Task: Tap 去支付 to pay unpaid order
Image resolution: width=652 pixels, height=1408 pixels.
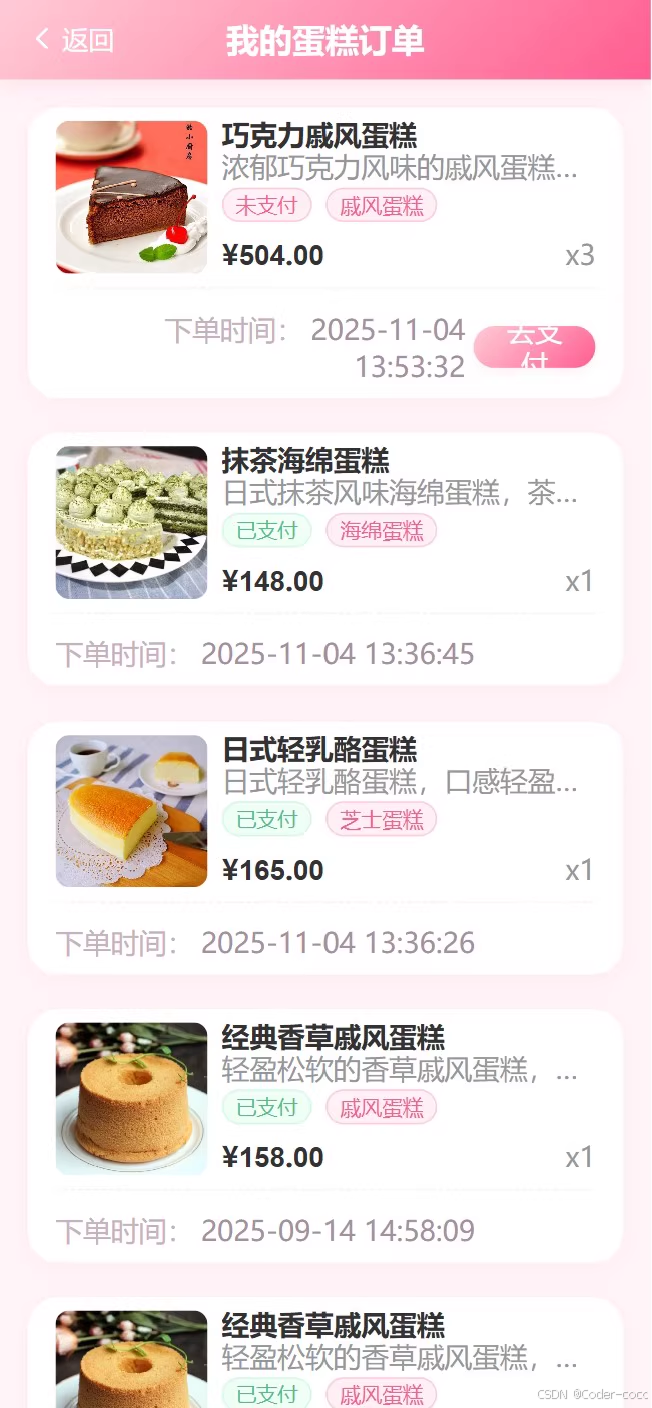Action: click(534, 347)
